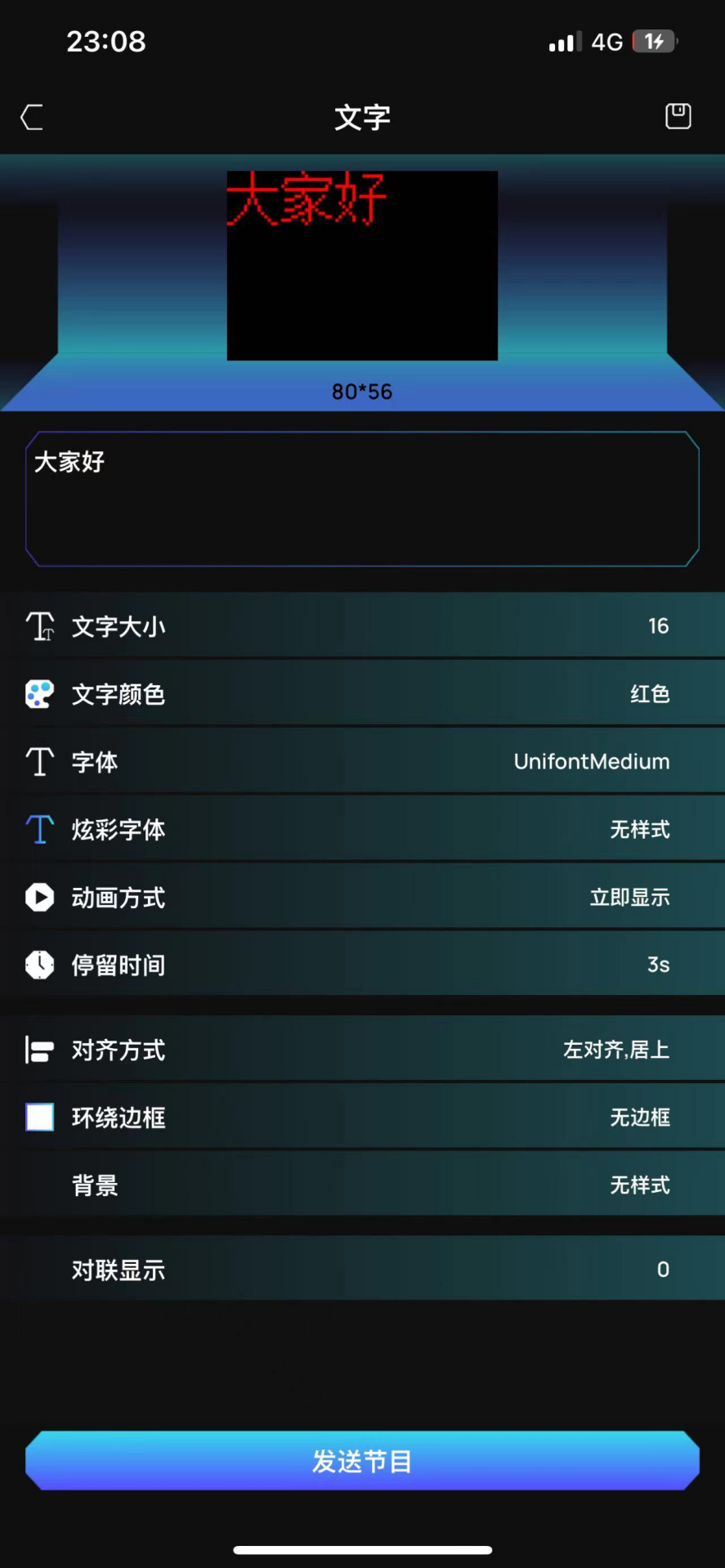Click the font icon next to 字体
This screenshot has width=725, height=1568.
tap(39, 761)
